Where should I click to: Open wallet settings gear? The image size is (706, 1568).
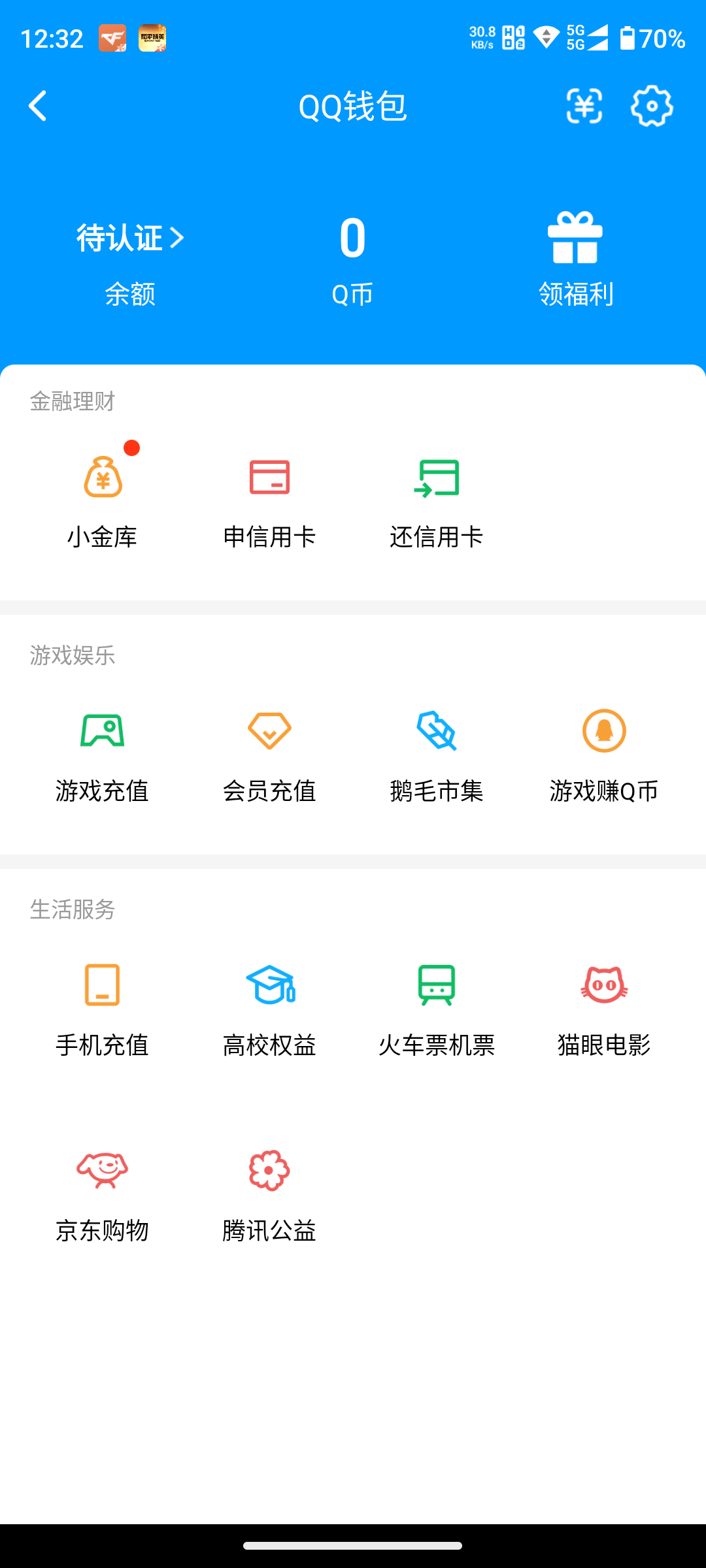pos(652,106)
